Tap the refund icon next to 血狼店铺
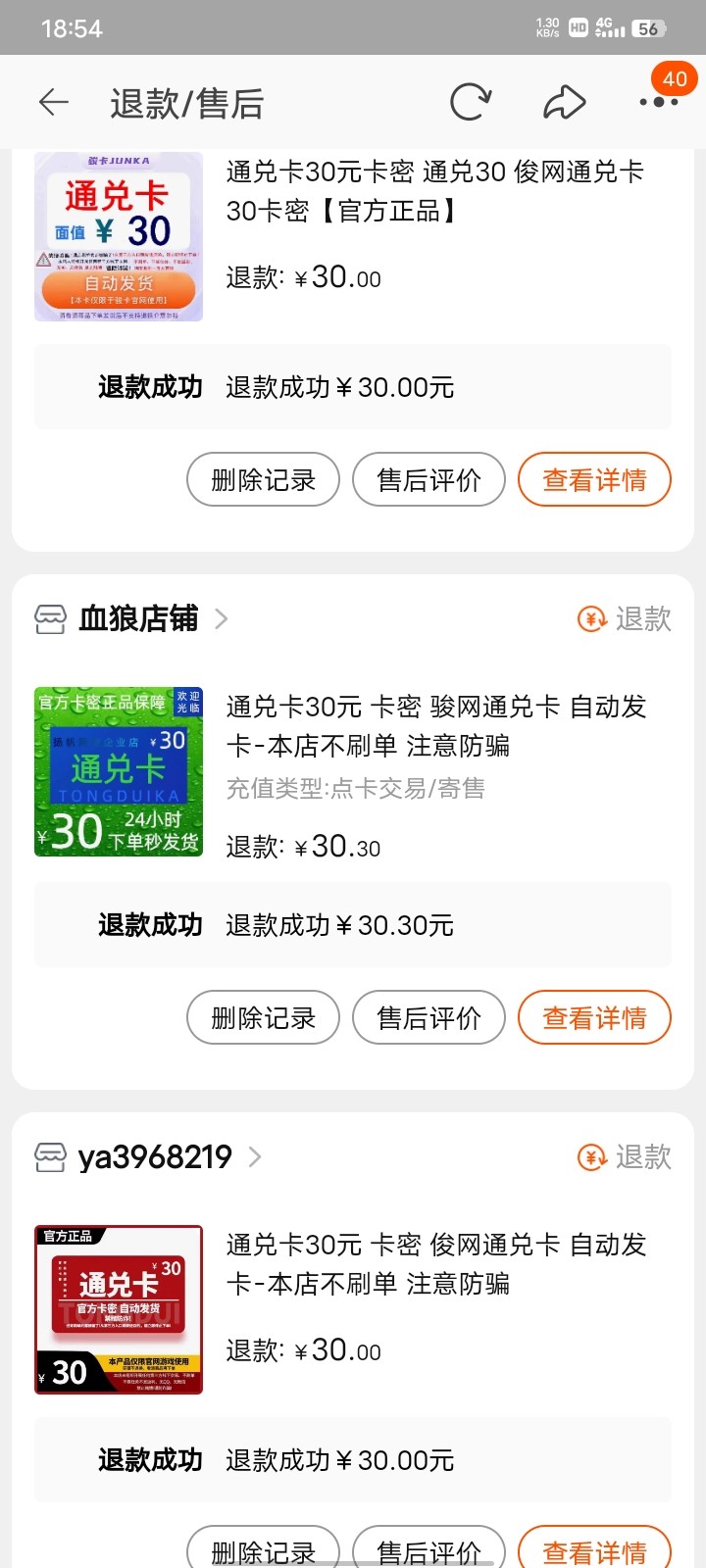The height and width of the screenshot is (1568, 706). [x=590, y=619]
